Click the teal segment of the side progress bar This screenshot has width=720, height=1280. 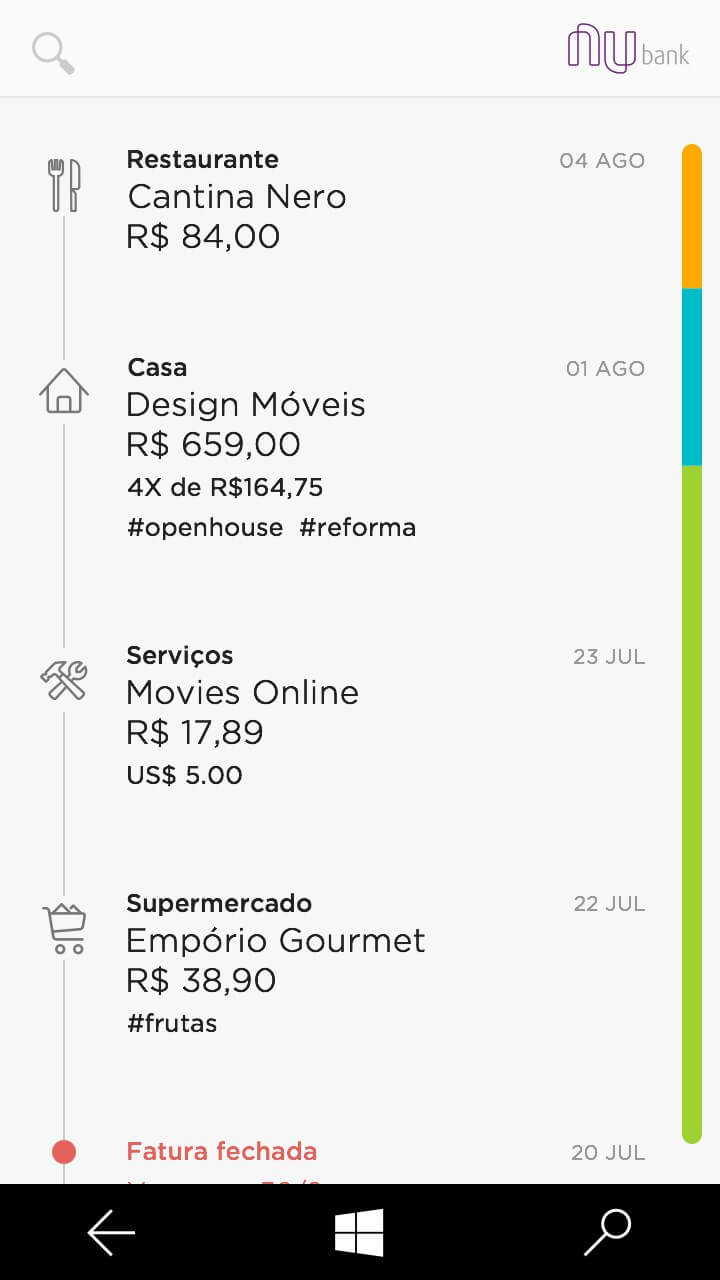tap(692, 375)
